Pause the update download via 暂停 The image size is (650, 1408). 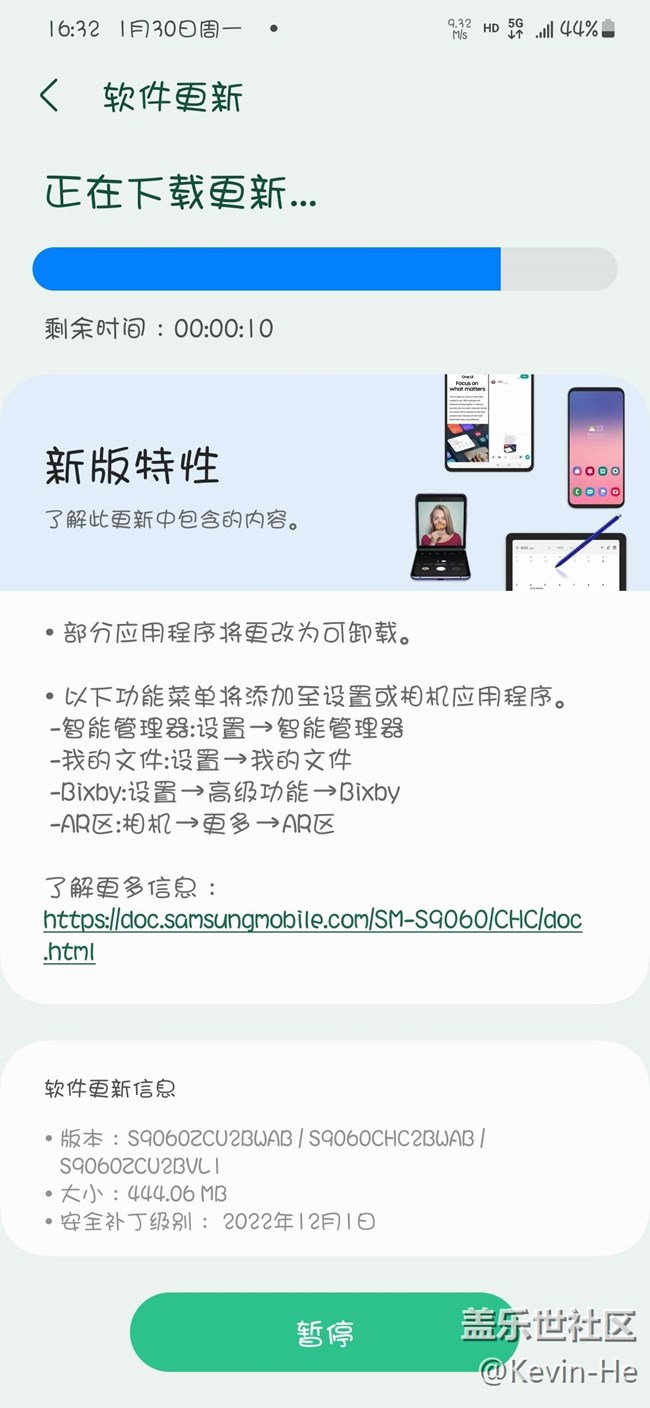325,1332
